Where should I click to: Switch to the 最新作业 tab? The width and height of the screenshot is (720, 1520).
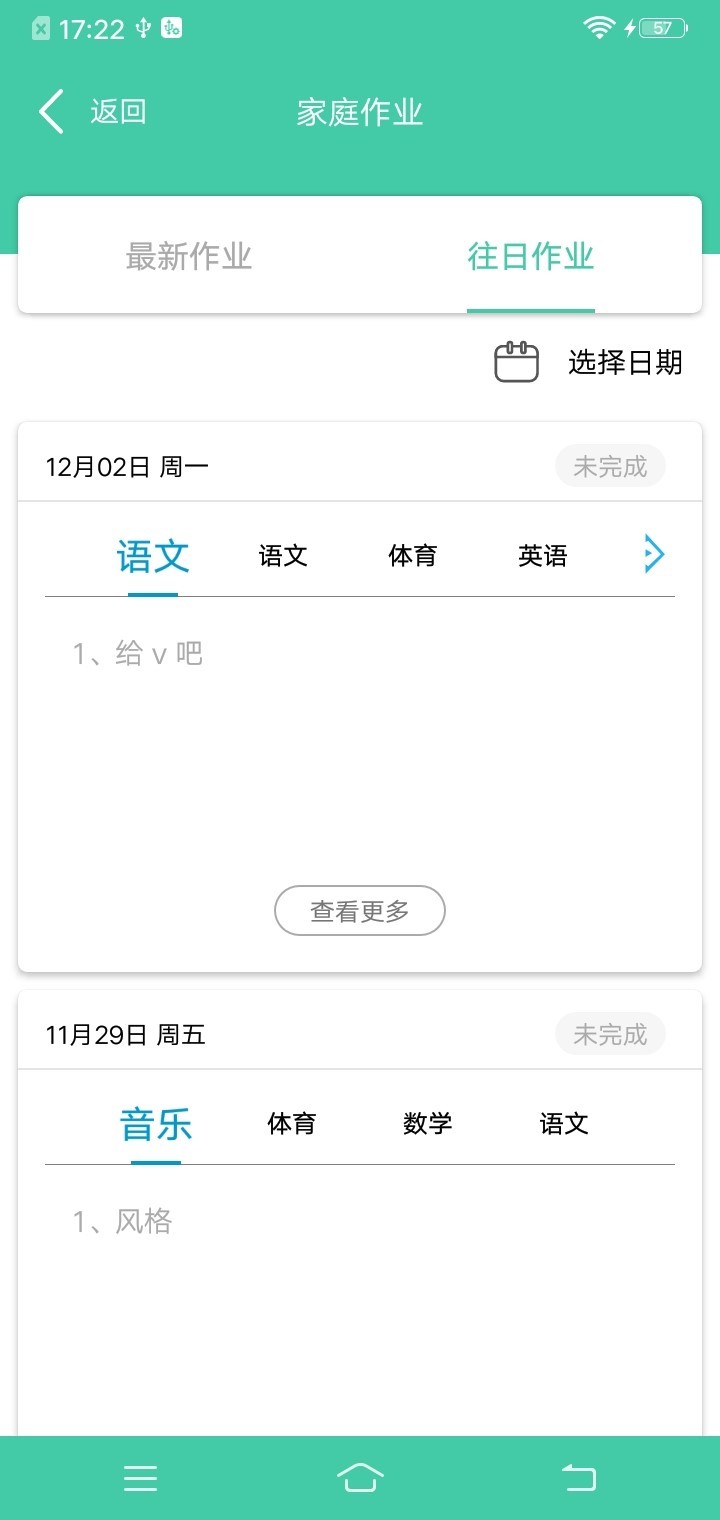click(x=190, y=257)
